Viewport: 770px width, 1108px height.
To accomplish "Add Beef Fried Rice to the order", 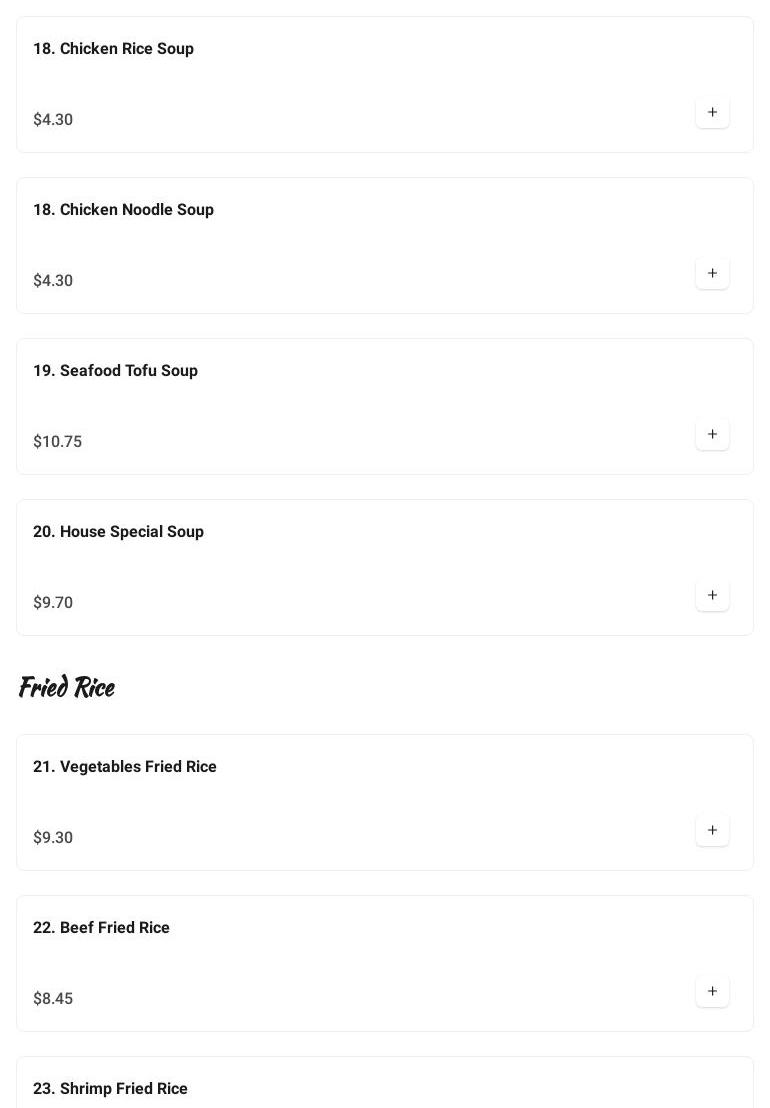I will click(x=712, y=991).
